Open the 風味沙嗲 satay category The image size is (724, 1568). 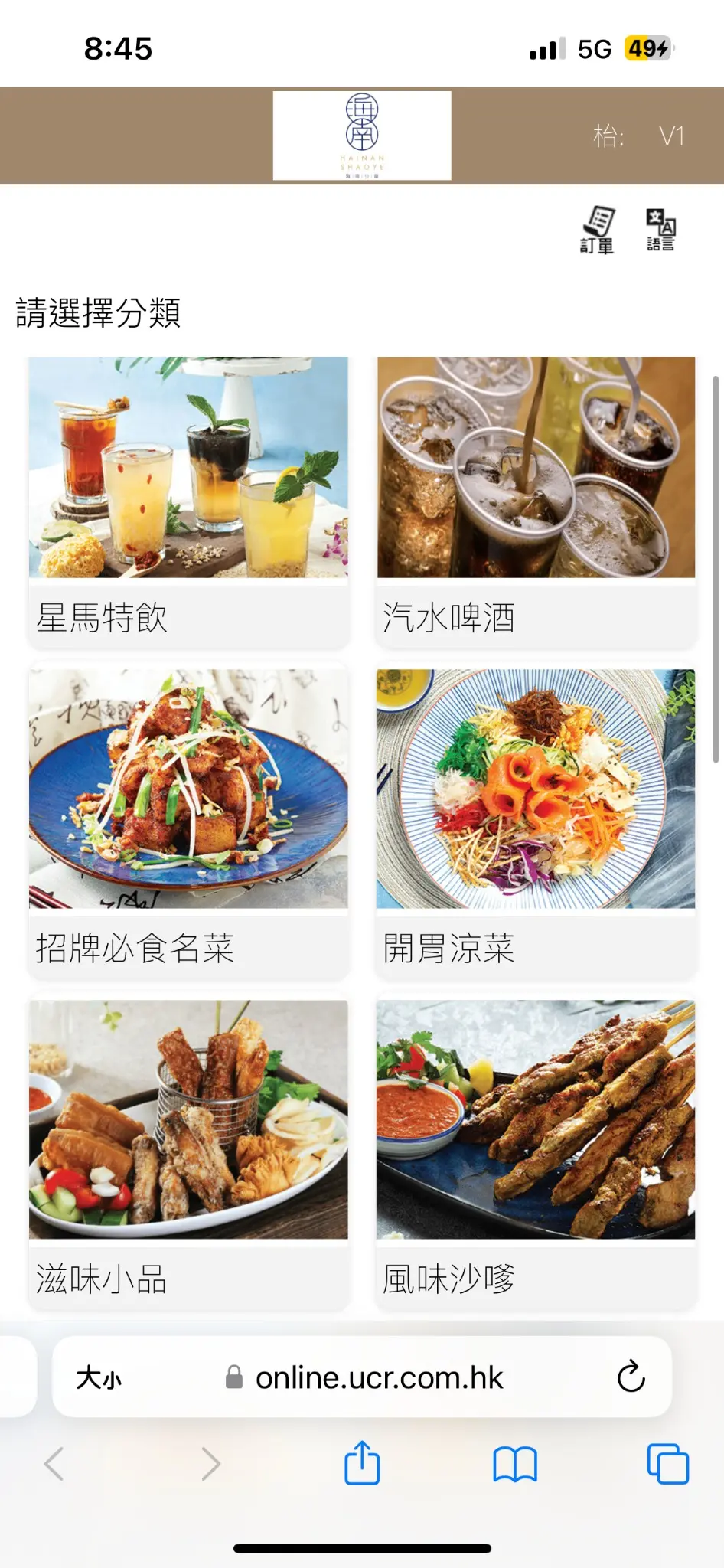coord(536,1154)
